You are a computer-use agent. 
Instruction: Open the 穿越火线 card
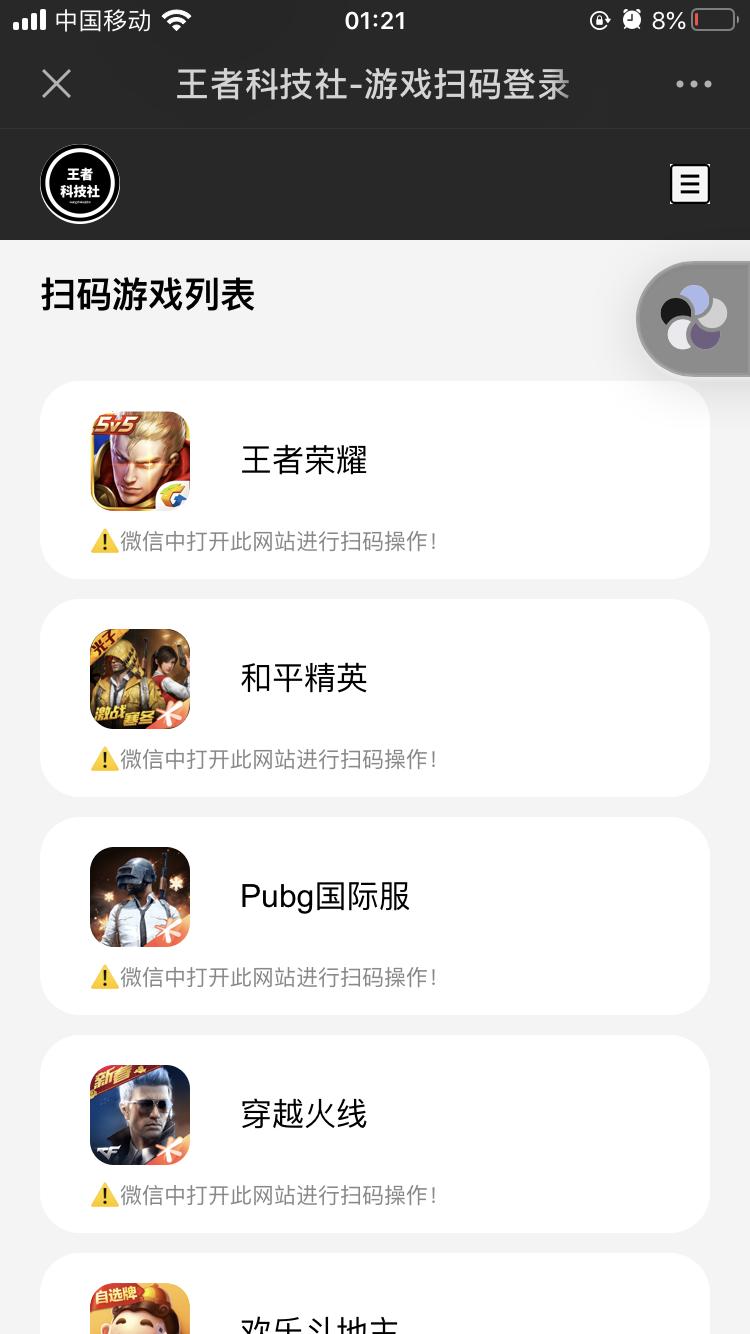click(x=375, y=1129)
